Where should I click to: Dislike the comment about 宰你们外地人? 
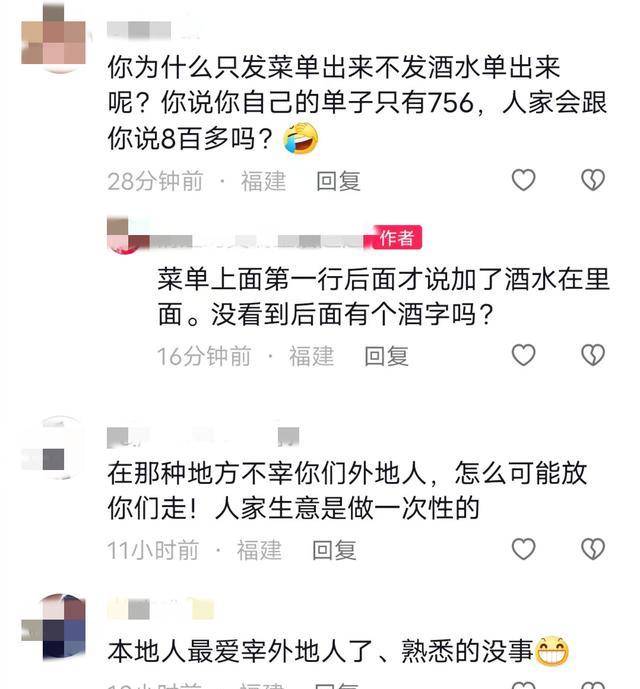[x=593, y=549]
